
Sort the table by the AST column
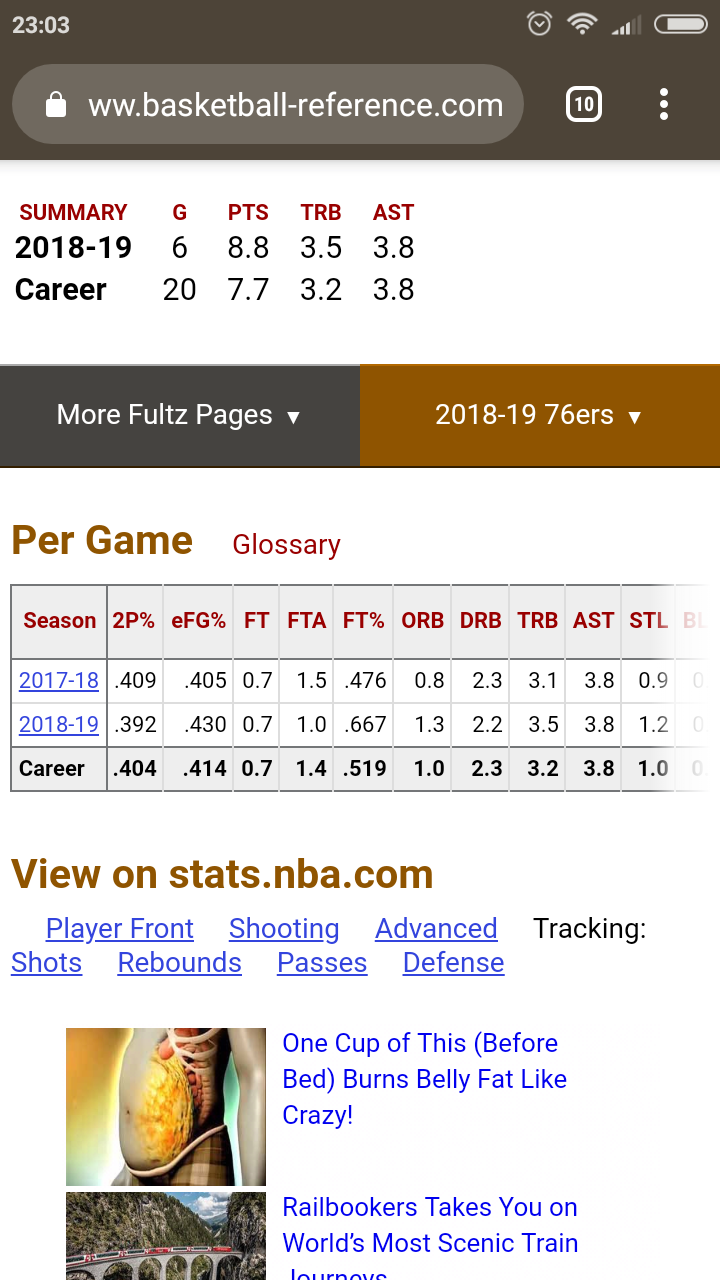(x=593, y=621)
